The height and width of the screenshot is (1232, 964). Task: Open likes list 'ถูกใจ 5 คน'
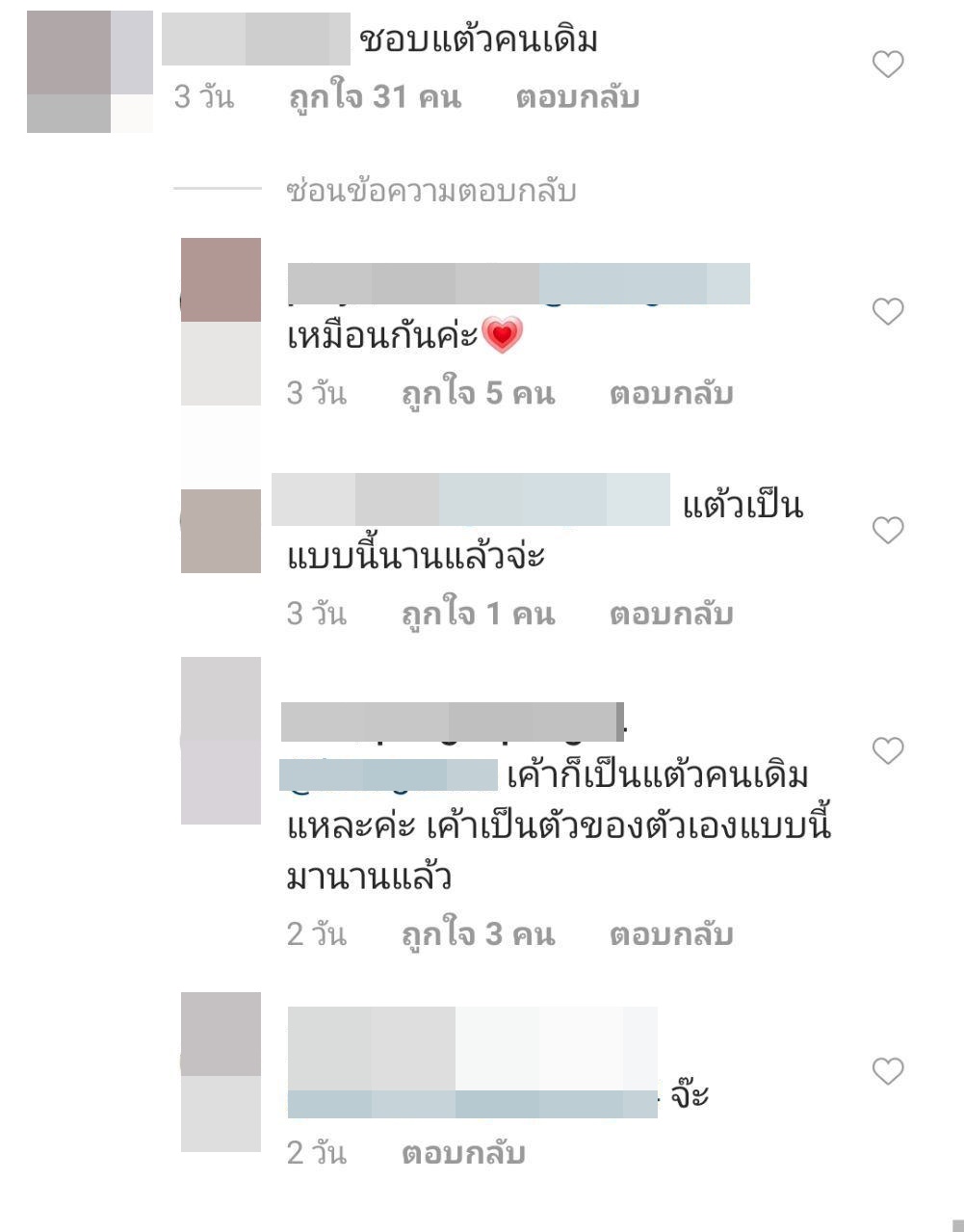478,393
